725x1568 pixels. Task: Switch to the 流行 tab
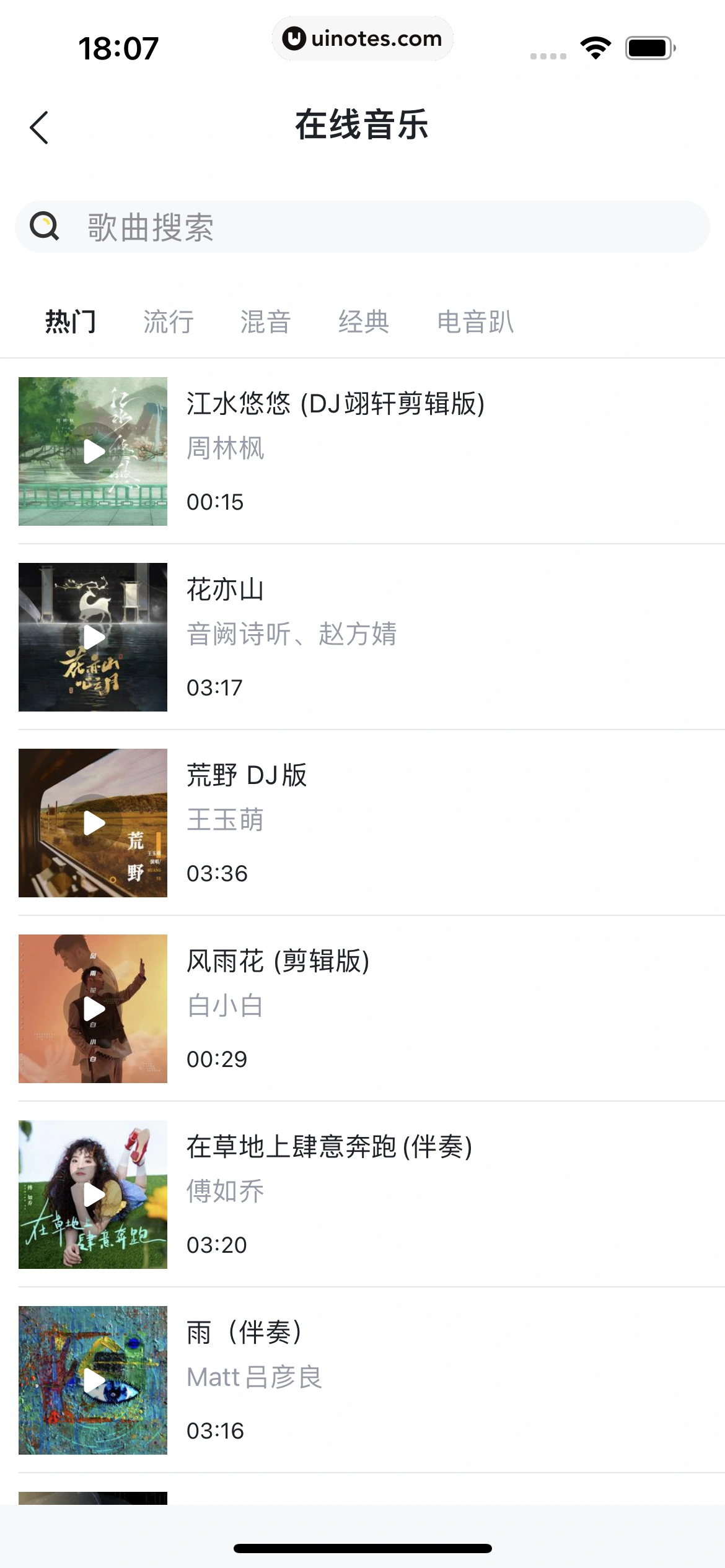169,322
